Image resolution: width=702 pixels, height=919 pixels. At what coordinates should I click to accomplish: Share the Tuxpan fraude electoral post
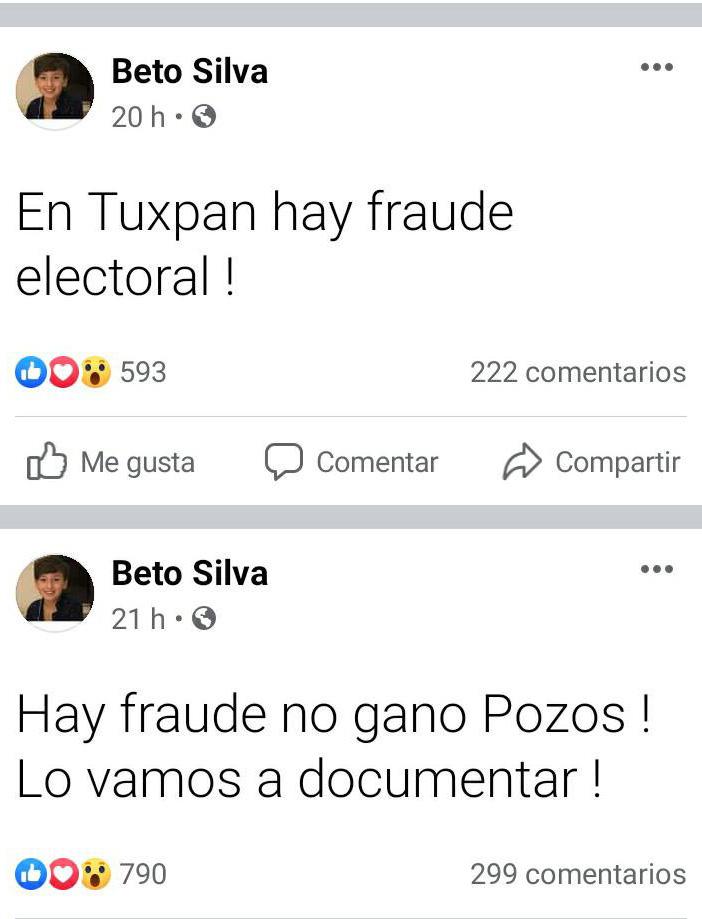pyautogui.click(x=591, y=462)
